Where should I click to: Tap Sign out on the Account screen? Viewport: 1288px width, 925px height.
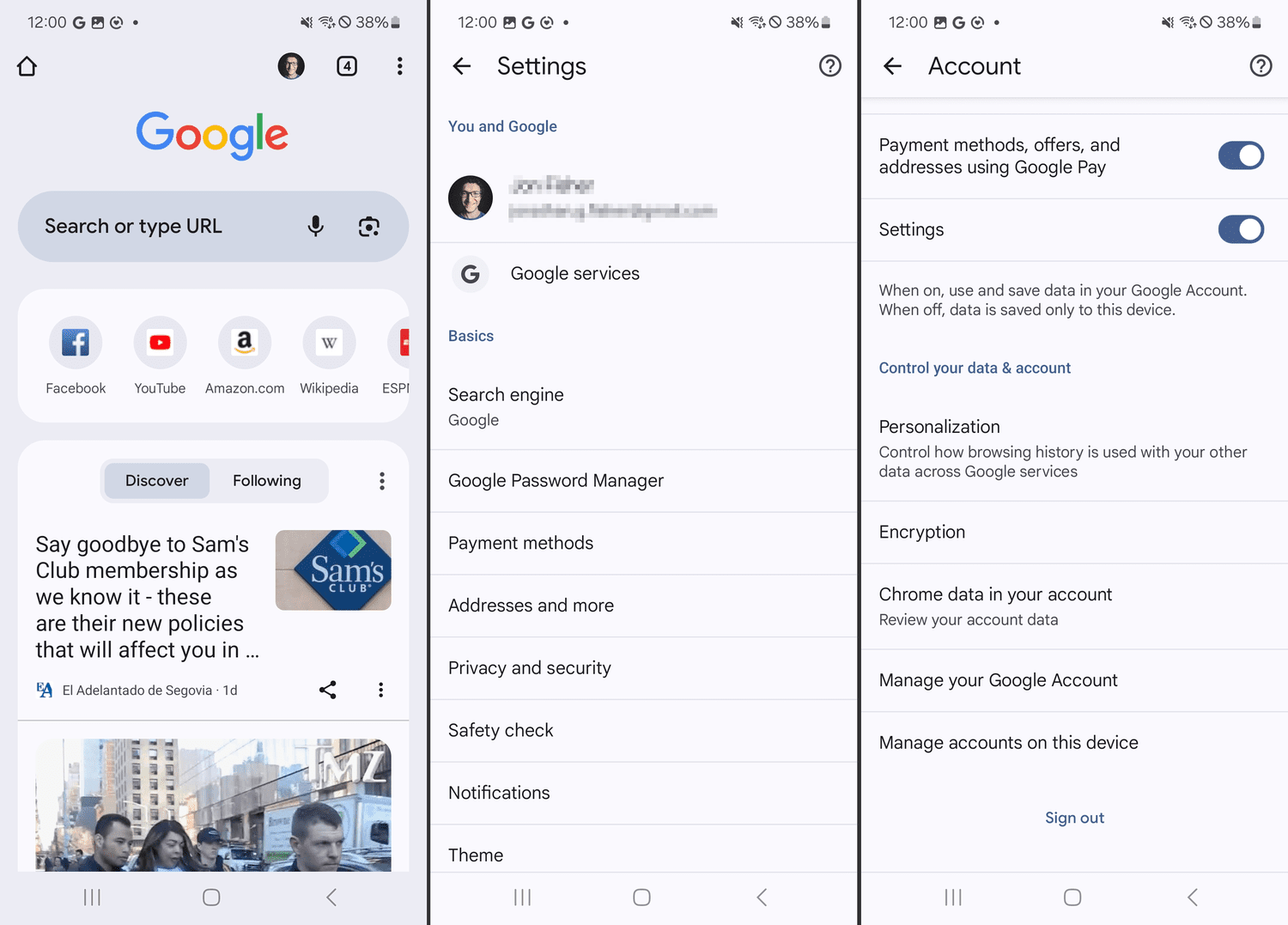pyautogui.click(x=1074, y=818)
